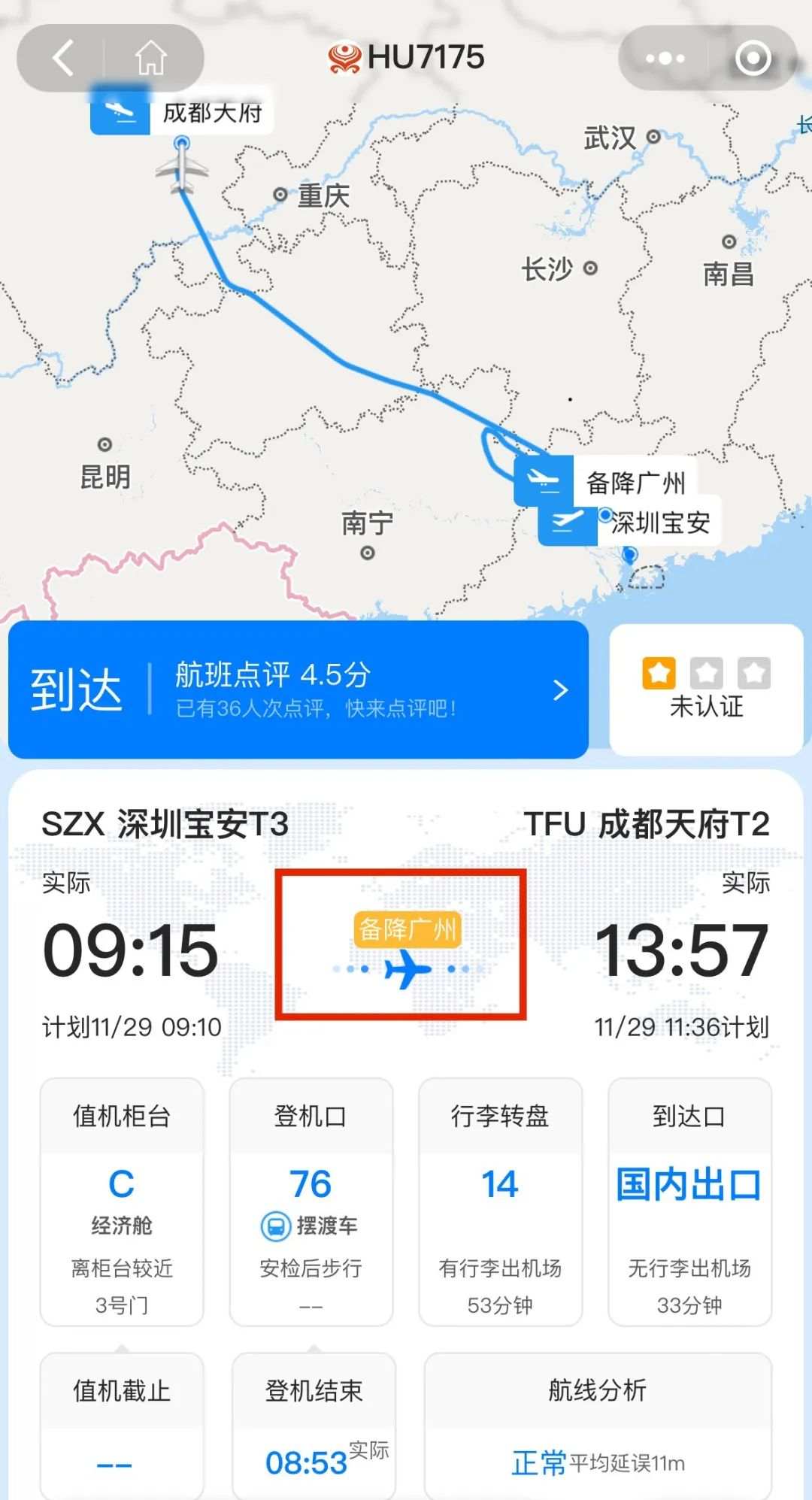
Task: Return to the mini program home page
Action: (150, 58)
